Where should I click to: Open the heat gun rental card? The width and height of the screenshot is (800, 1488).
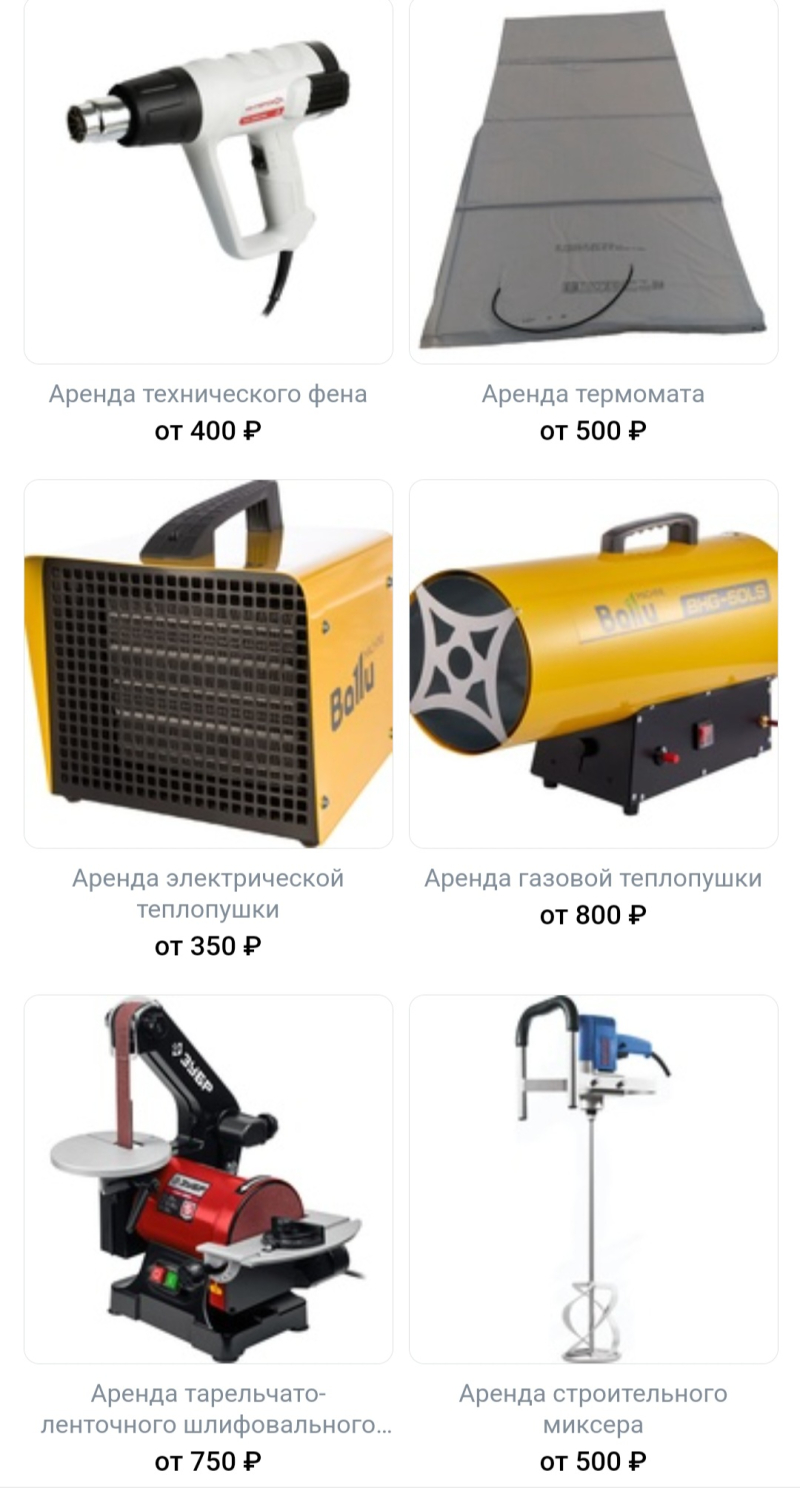(208, 180)
